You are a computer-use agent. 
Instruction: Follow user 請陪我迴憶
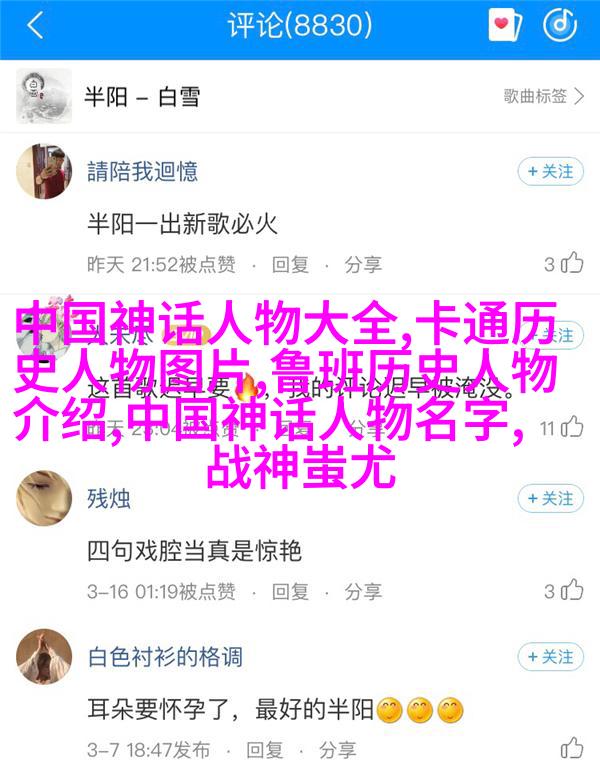550,171
